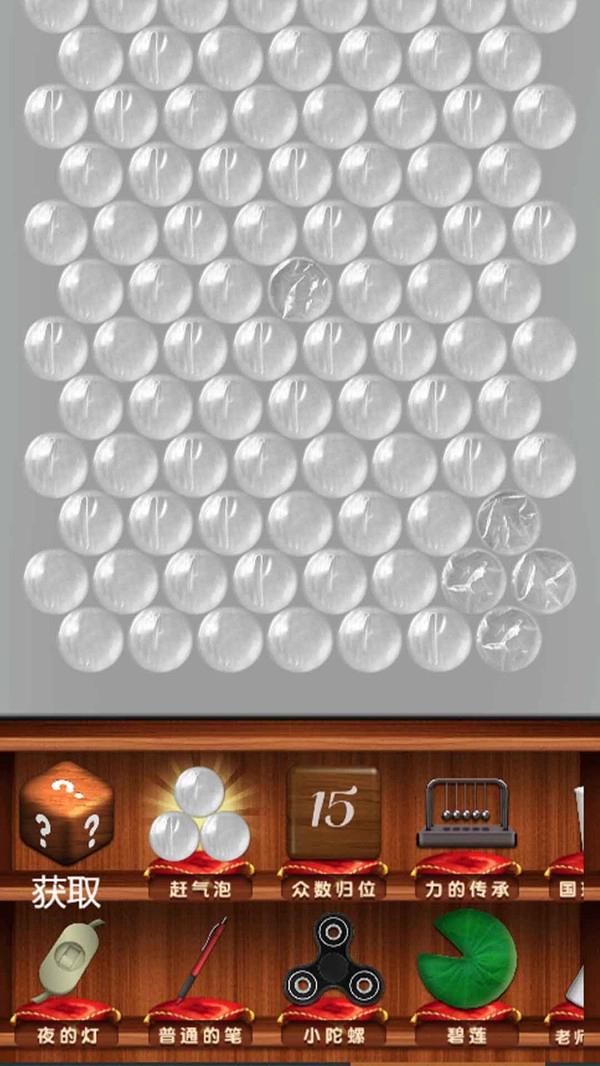This screenshot has height=1066, width=600.
Task: Open the 碧莲 lotus leaf toy
Action: 464,960
